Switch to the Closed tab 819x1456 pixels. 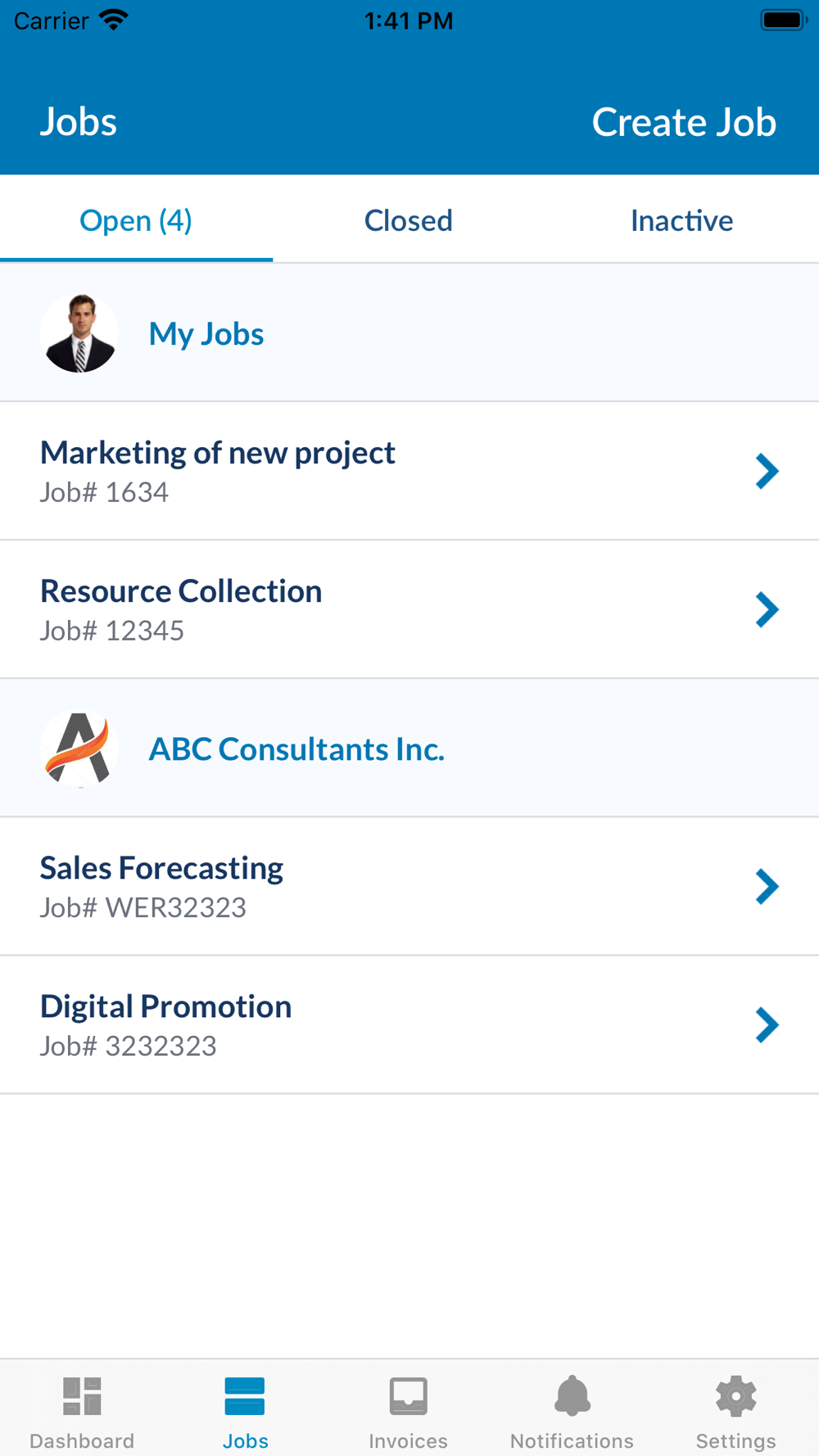point(409,220)
